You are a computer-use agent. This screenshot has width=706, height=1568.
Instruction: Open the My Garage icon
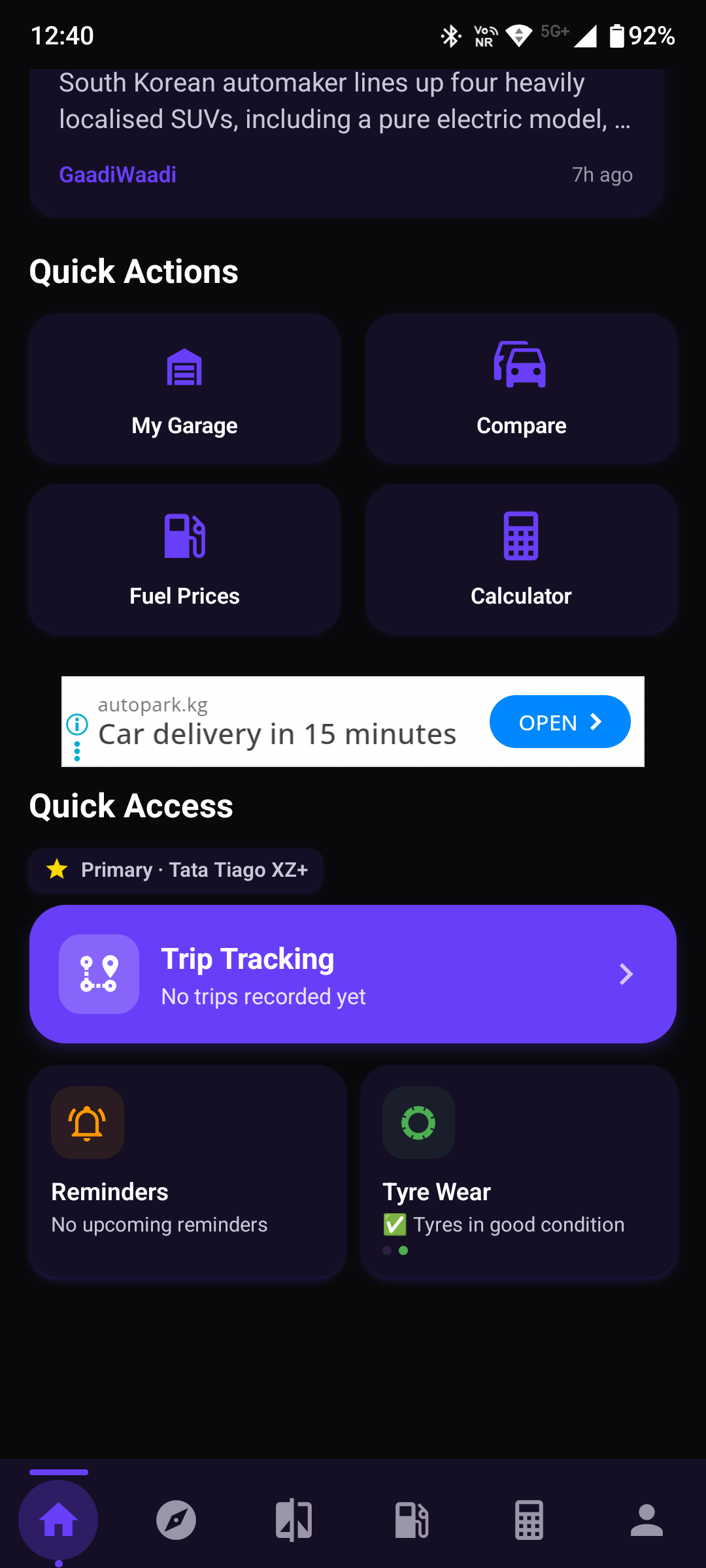tap(184, 368)
